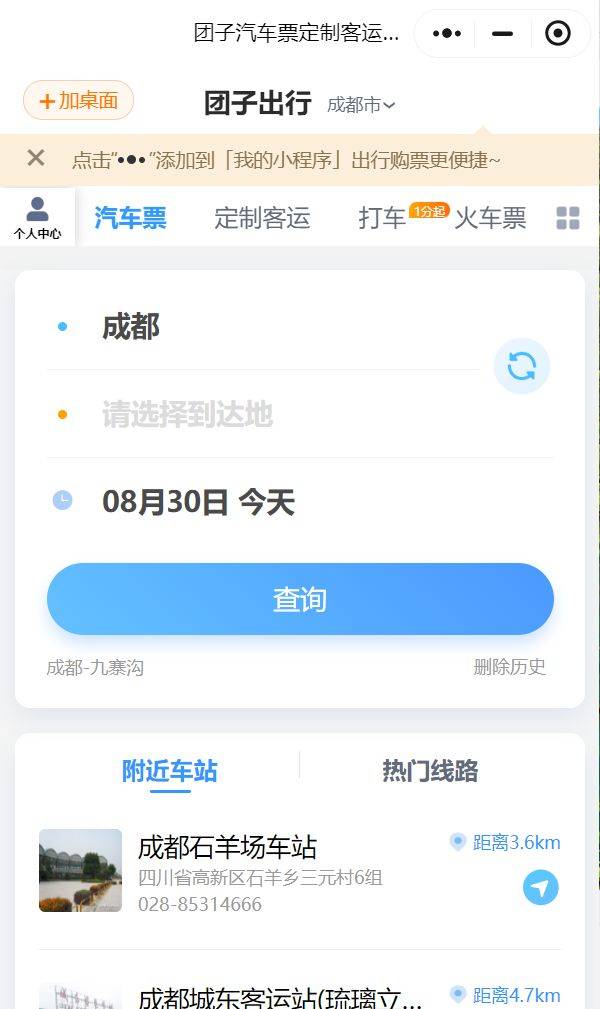Open the grid menu of all services

567,218
